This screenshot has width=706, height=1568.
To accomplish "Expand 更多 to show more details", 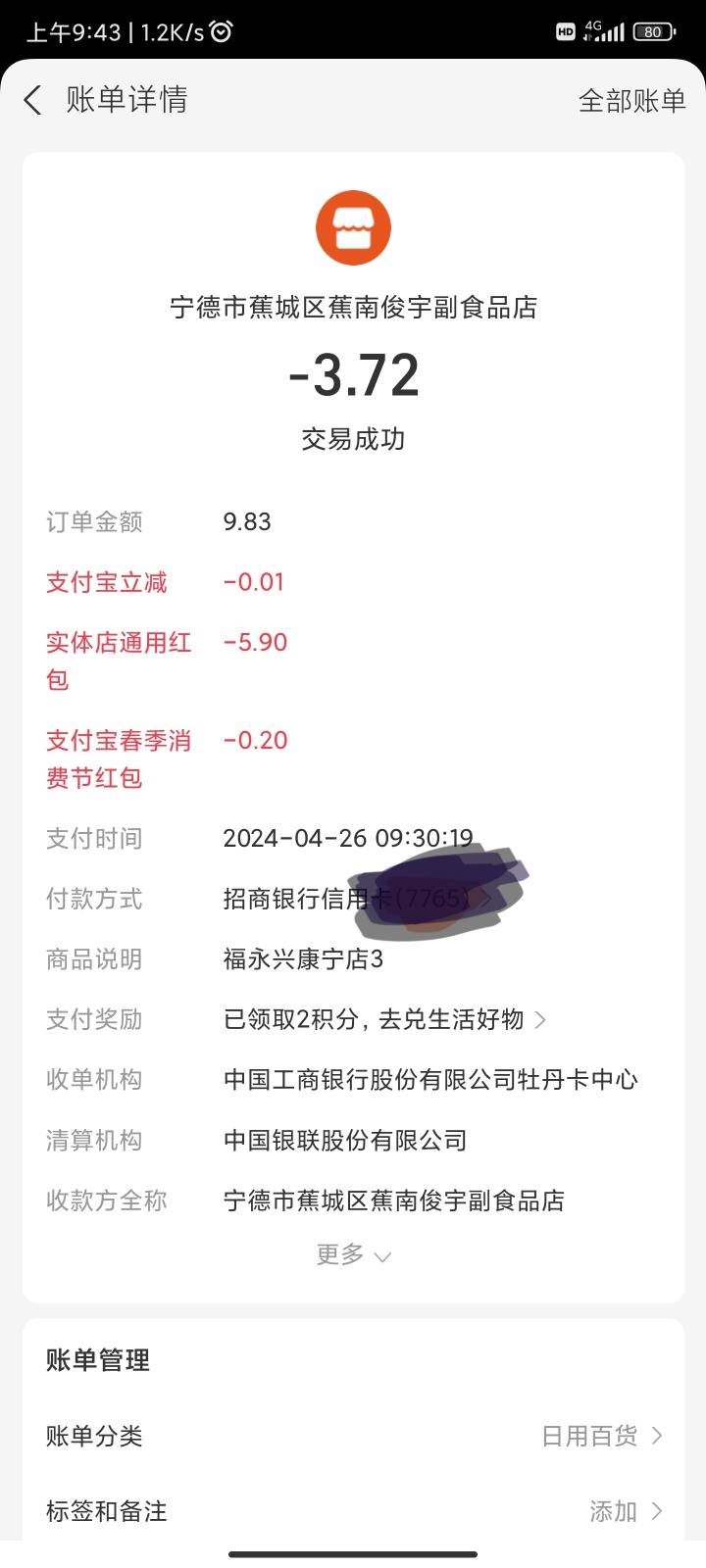I will click(354, 1255).
